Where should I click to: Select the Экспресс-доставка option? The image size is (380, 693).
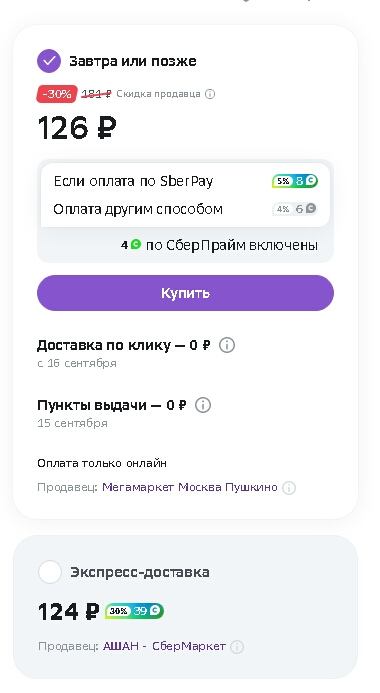[49, 572]
